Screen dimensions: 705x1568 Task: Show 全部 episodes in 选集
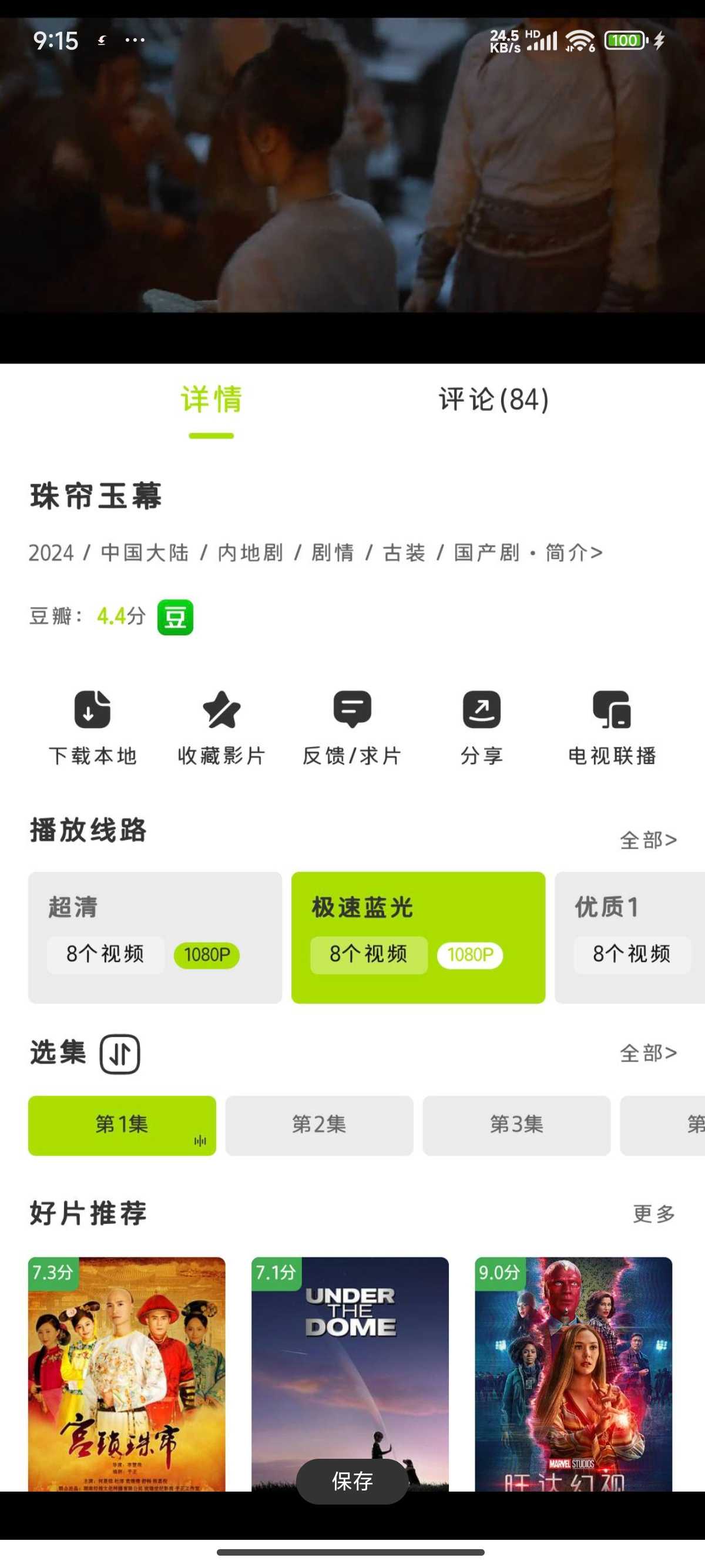(x=648, y=1053)
